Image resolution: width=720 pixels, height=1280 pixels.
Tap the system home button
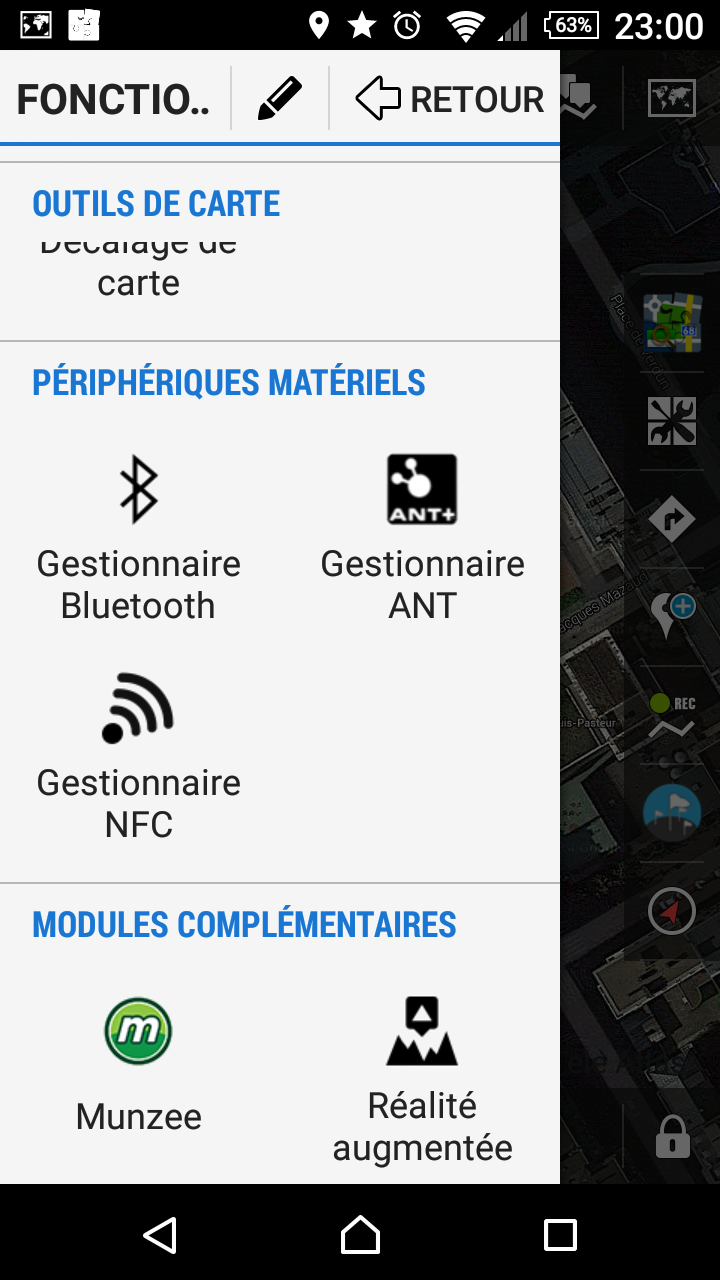[360, 1235]
